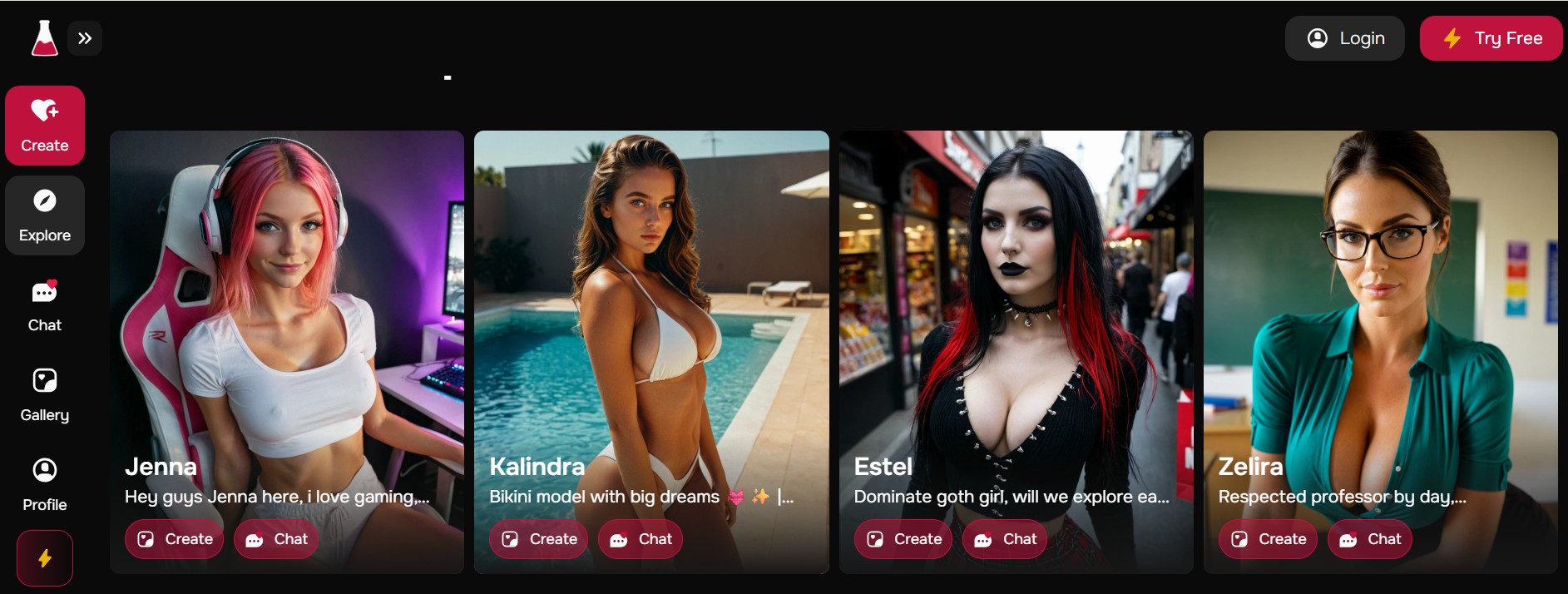
Task: Open the Chat section in the sidebar
Action: pyautogui.click(x=45, y=305)
